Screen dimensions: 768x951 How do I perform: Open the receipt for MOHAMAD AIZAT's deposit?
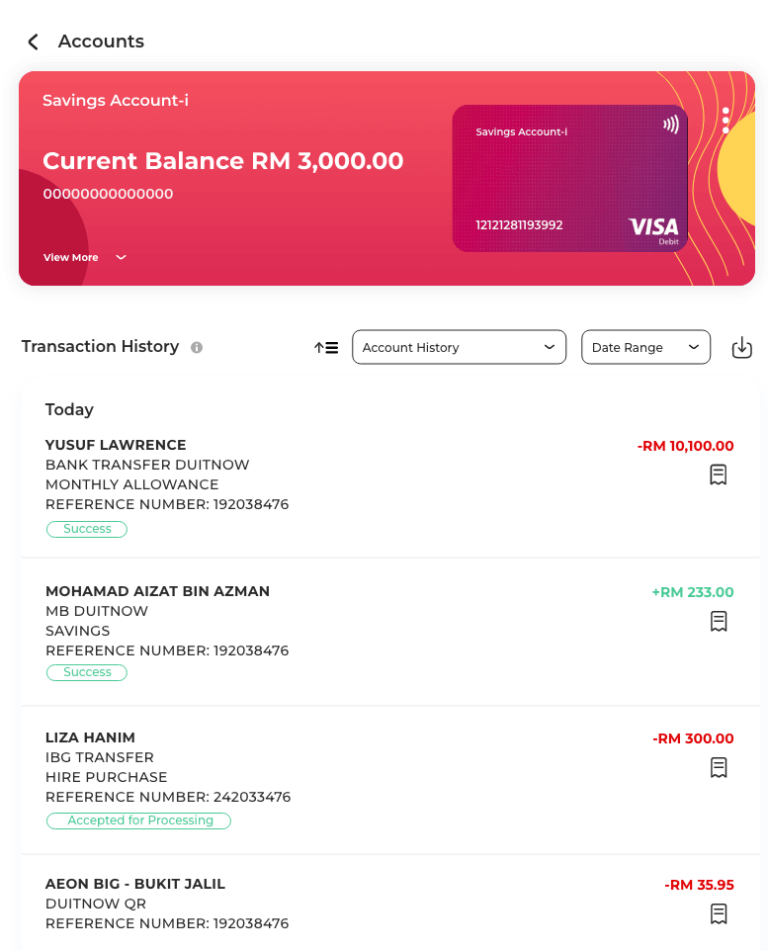[x=719, y=621]
